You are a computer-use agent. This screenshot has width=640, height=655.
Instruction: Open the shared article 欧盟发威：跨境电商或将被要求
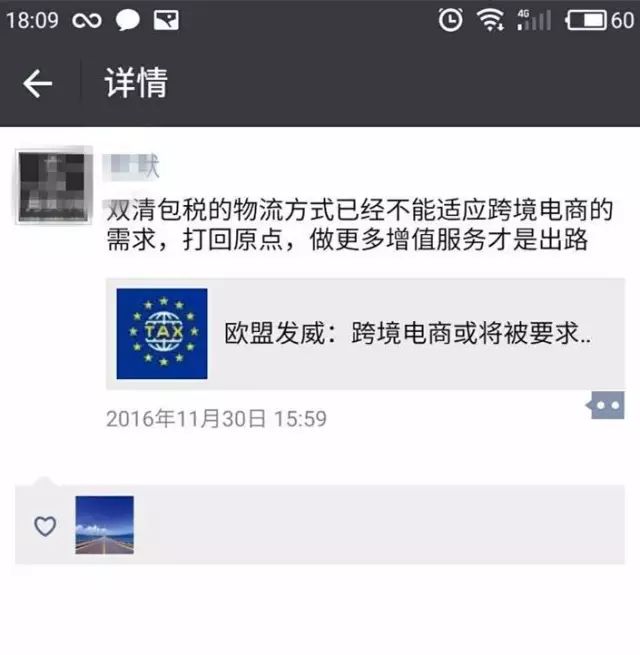click(x=365, y=334)
